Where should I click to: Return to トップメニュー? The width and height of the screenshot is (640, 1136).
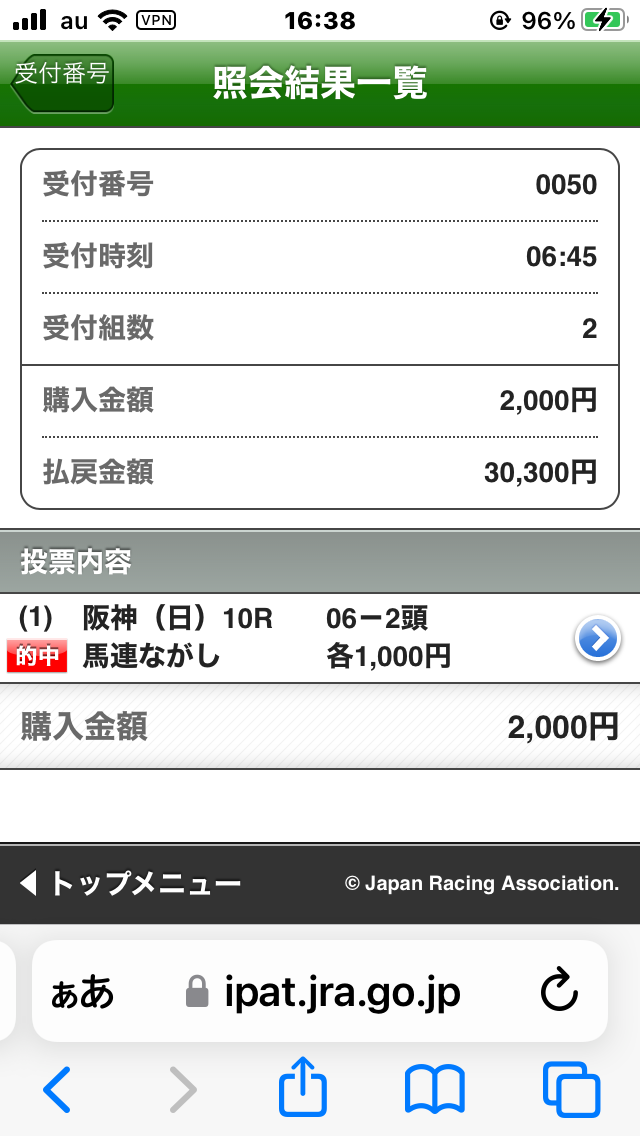click(x=131, y=883)
